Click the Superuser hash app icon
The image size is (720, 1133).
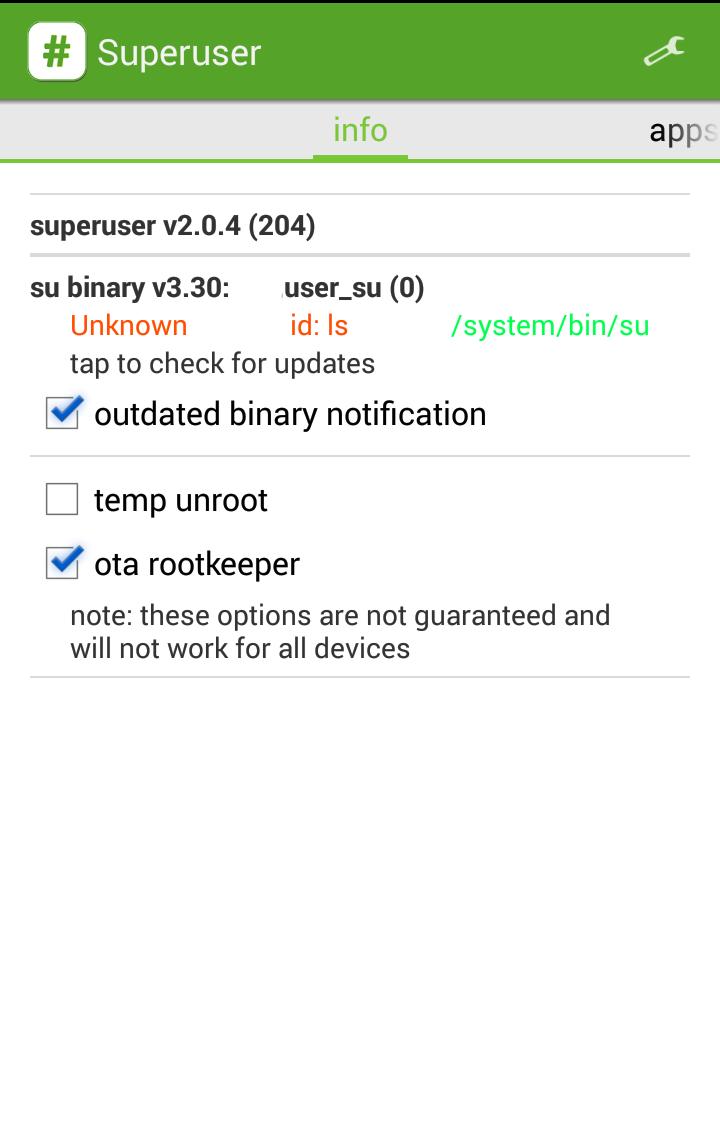[56, 50]
